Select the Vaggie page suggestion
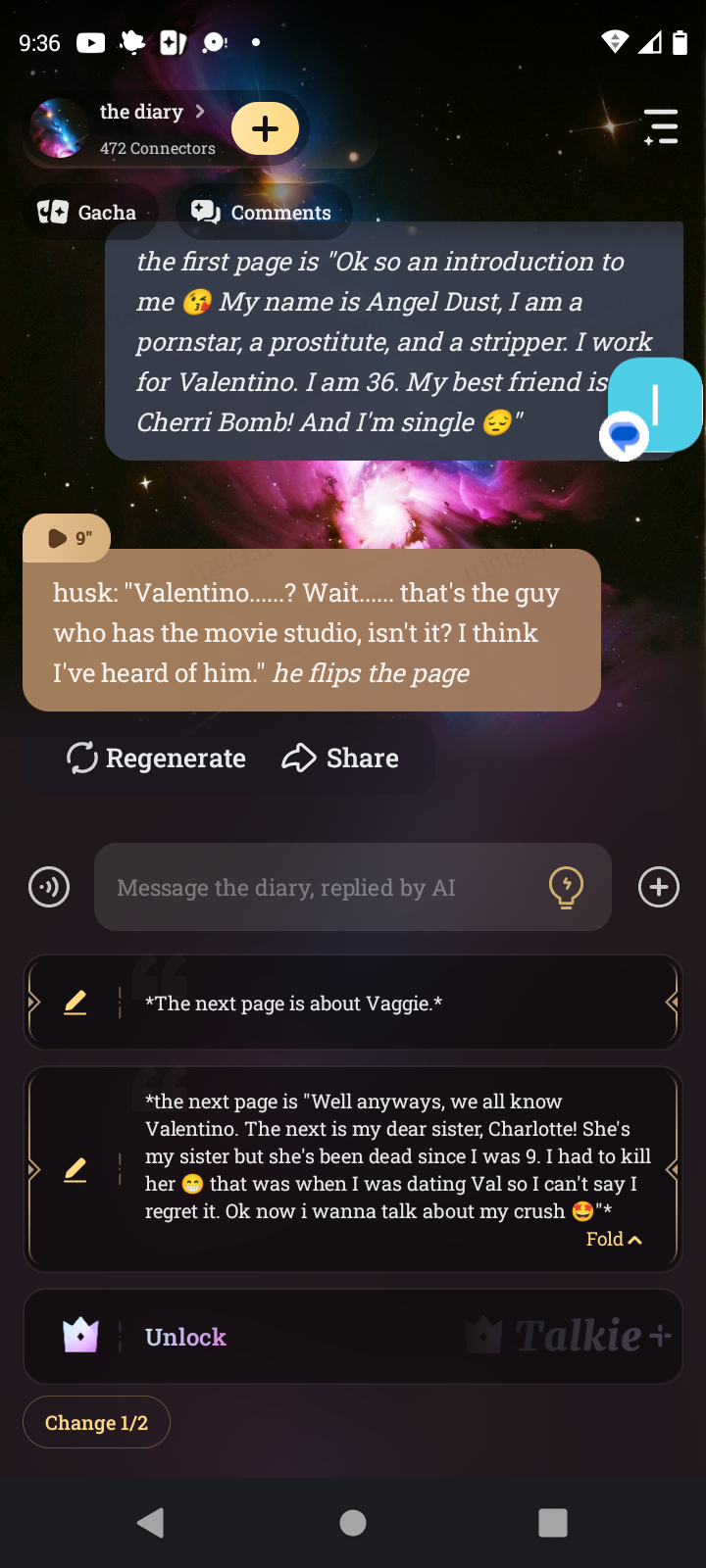 pyautogui.click(x=392, y=1003)
